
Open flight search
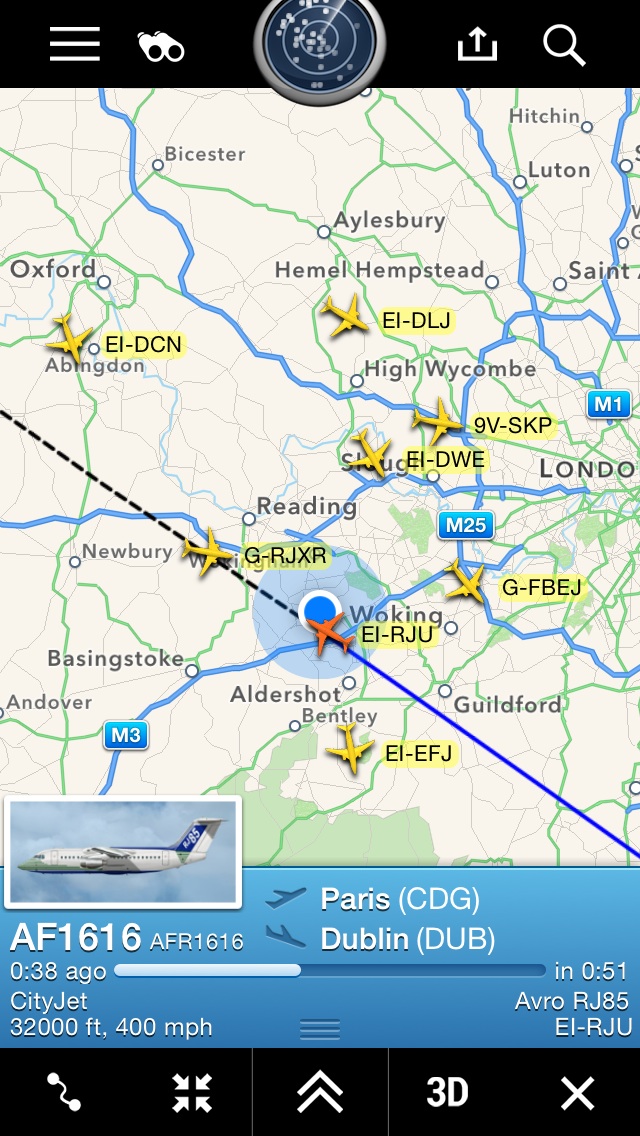click(564, 45)
